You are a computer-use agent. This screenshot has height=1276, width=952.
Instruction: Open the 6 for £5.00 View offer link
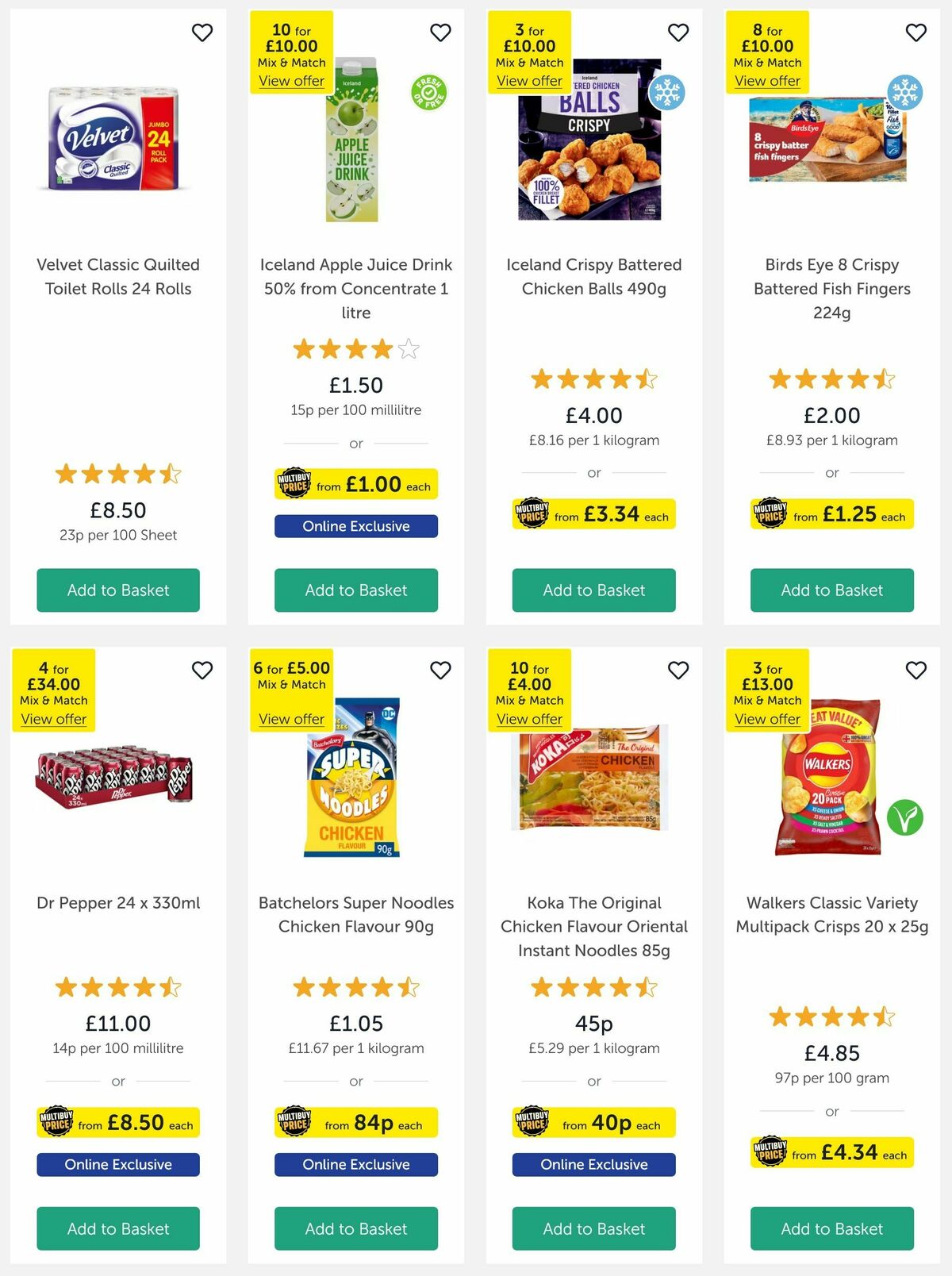291,719
